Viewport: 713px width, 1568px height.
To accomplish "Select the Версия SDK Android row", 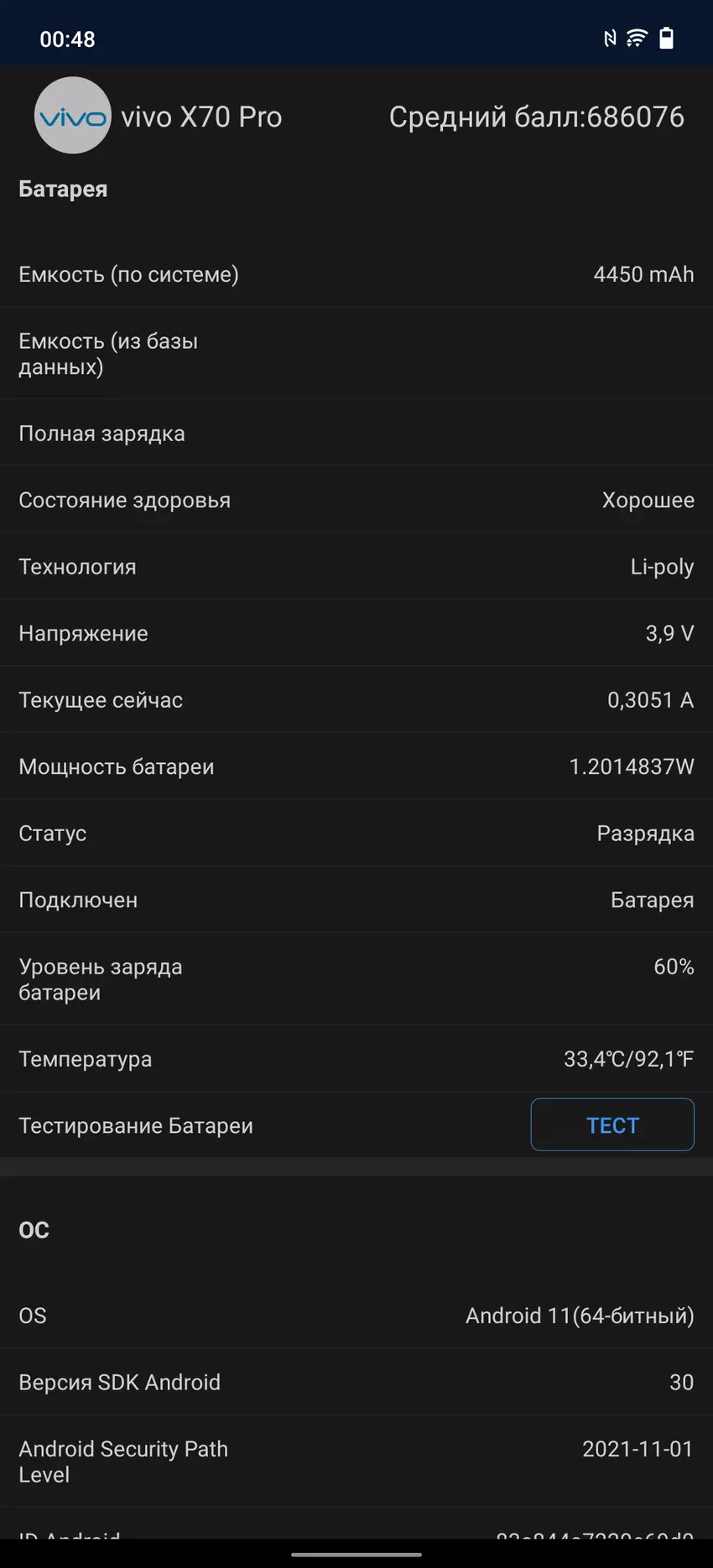I will (x=356, y=1382).
